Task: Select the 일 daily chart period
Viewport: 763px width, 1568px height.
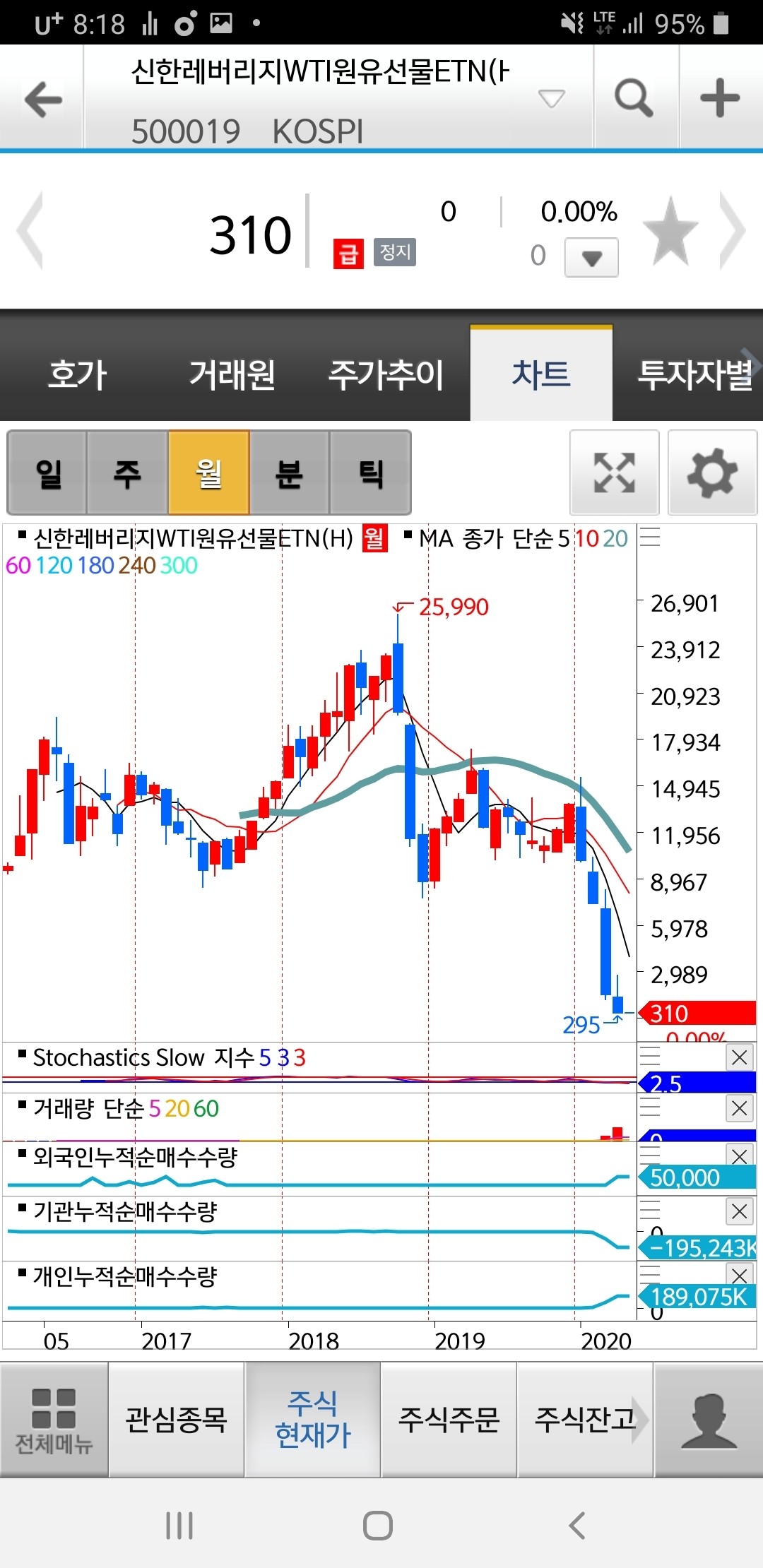Action: pyautogui.click(x=47, y=473)
